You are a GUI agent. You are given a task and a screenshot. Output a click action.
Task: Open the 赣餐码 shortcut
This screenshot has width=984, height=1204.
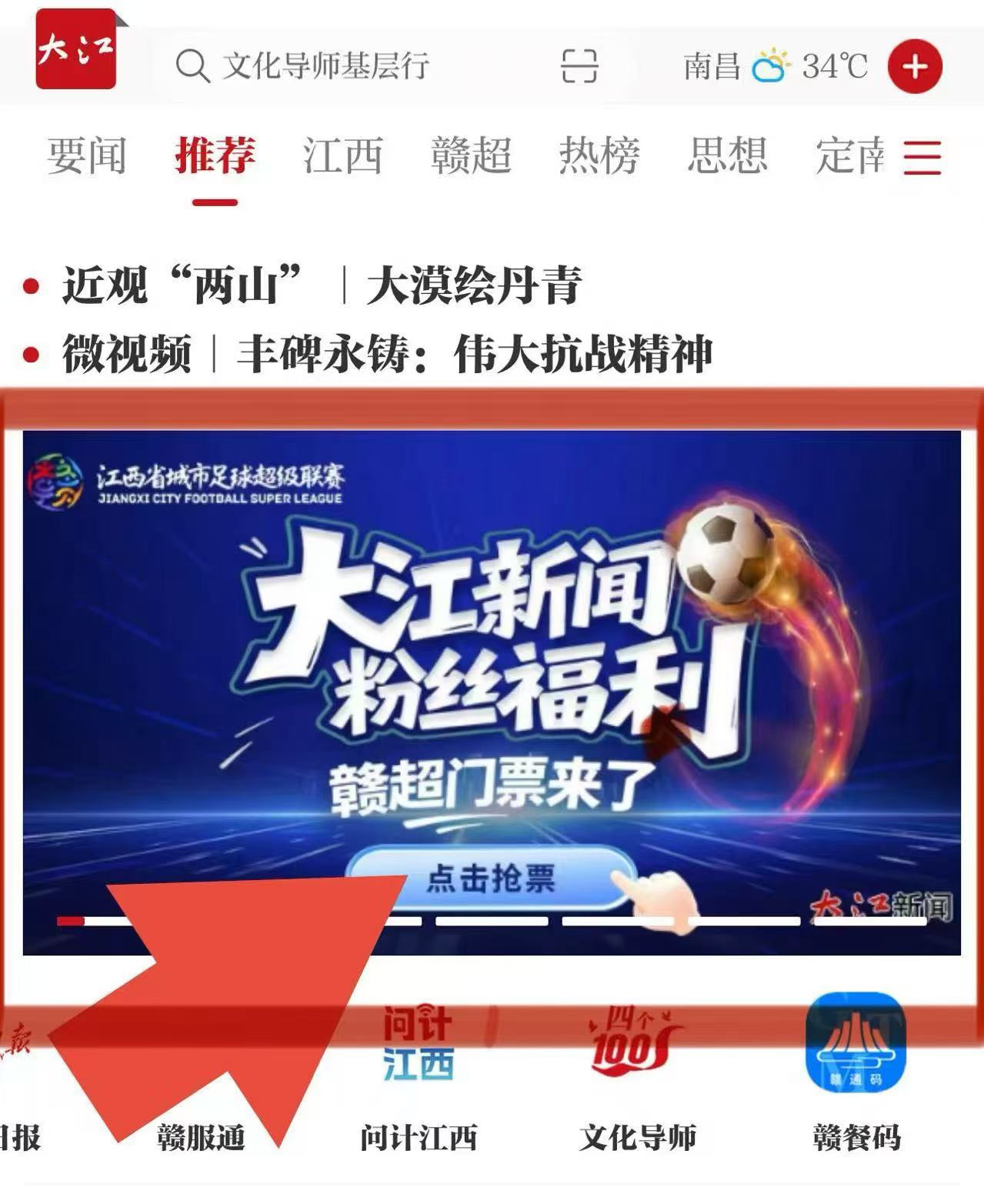[856, 1077]
